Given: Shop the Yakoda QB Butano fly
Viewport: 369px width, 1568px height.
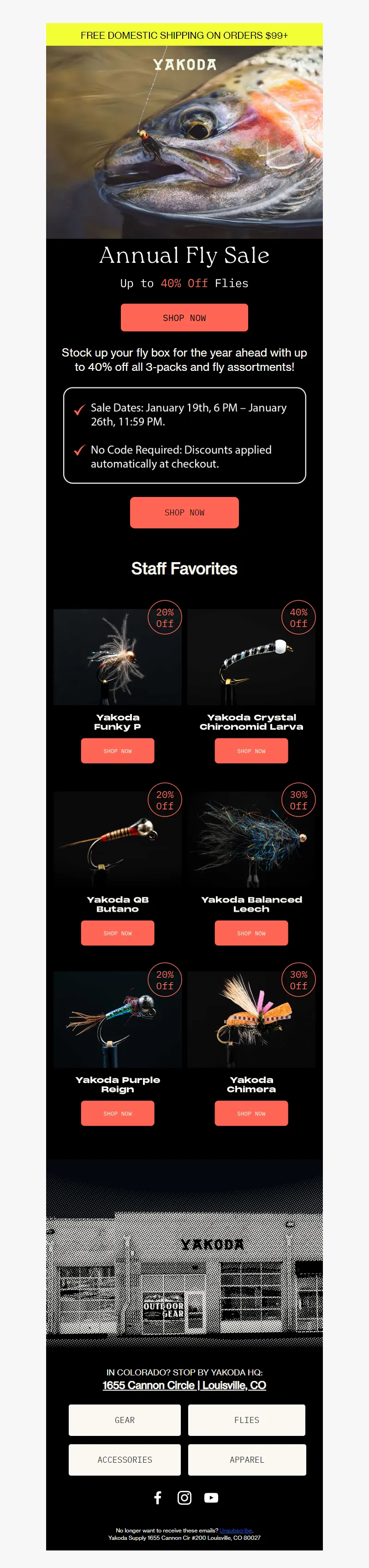Looking at the screenshot, I should click(117, 932).
